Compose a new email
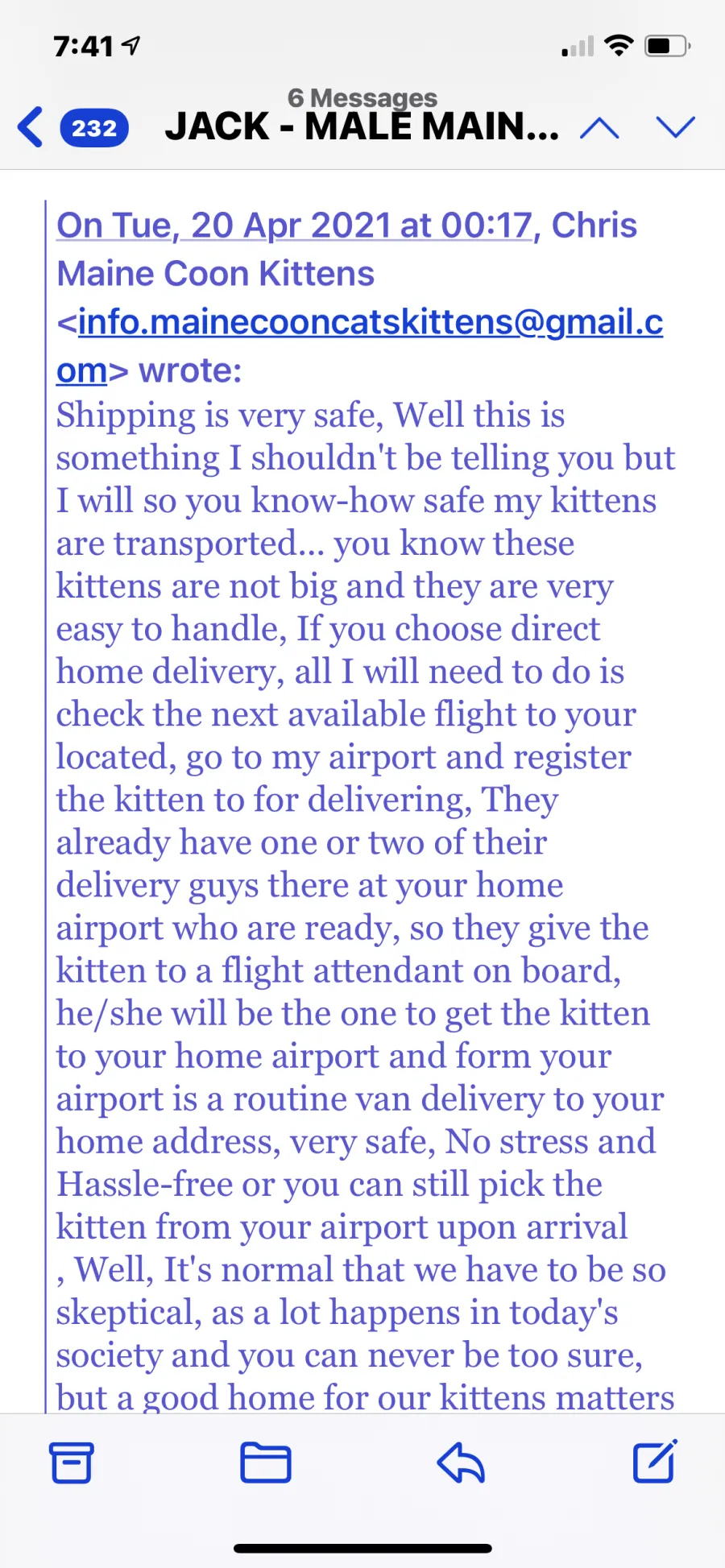 tap(655, 1461)
